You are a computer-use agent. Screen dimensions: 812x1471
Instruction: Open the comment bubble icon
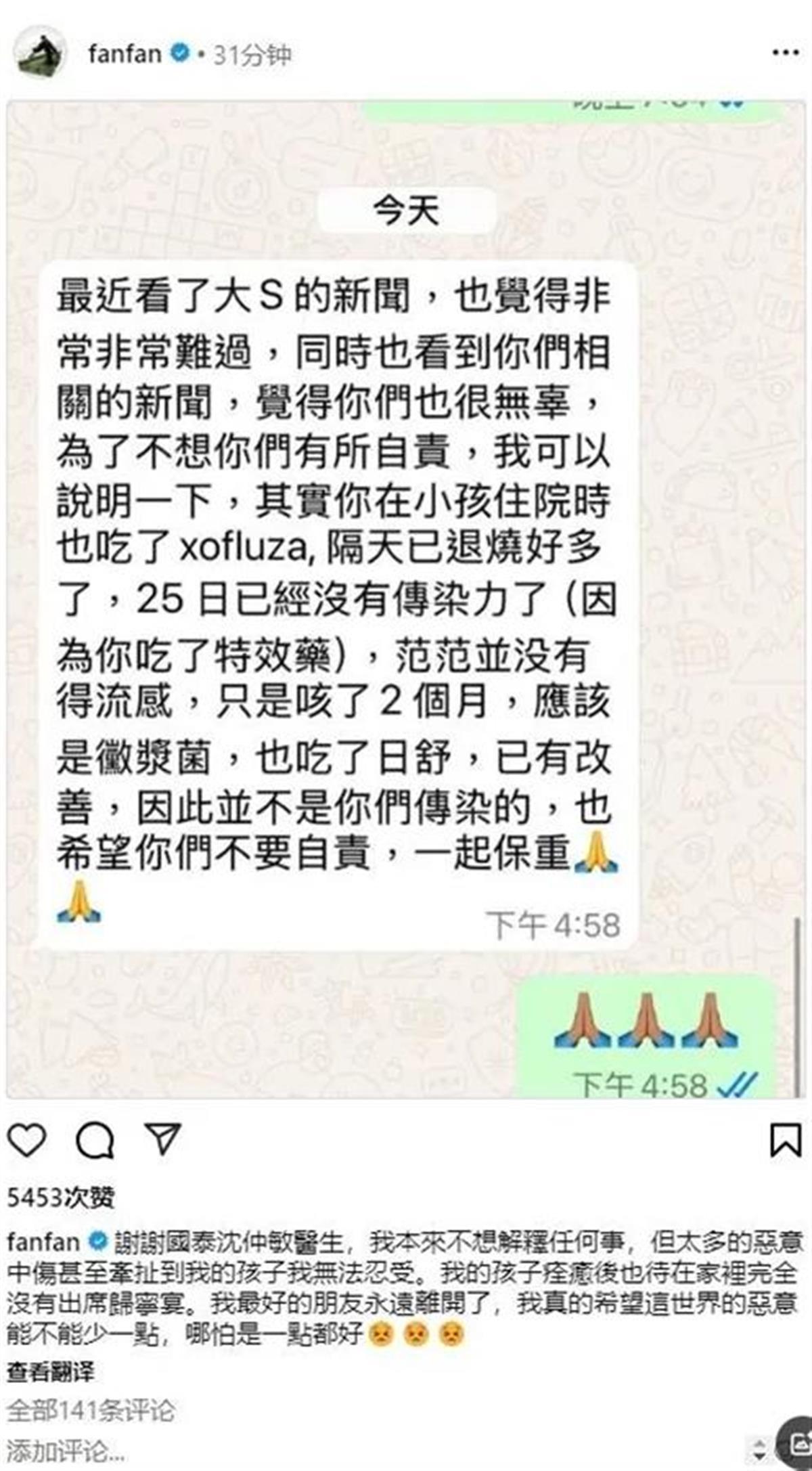pos(94,1141)
